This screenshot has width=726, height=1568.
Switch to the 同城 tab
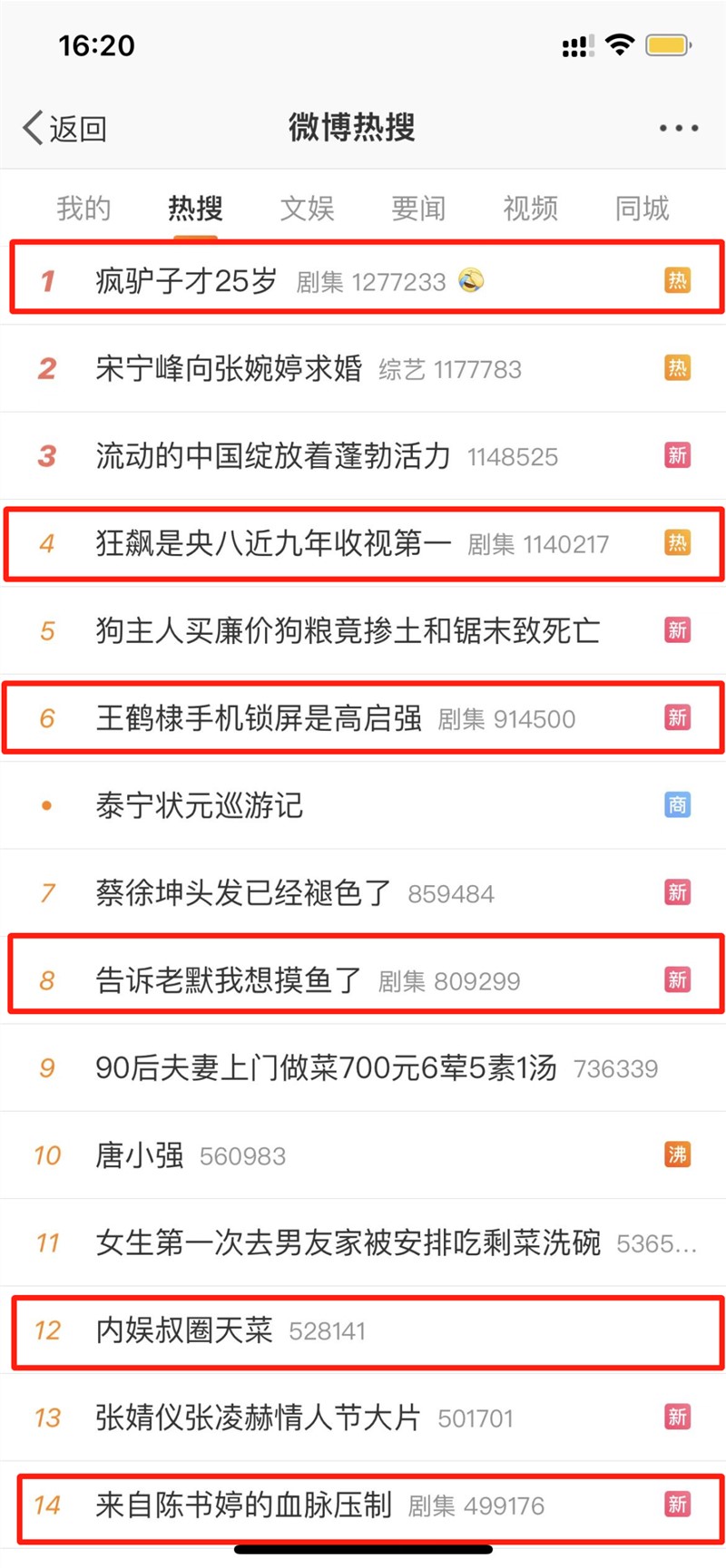click(x=642, y=208)
